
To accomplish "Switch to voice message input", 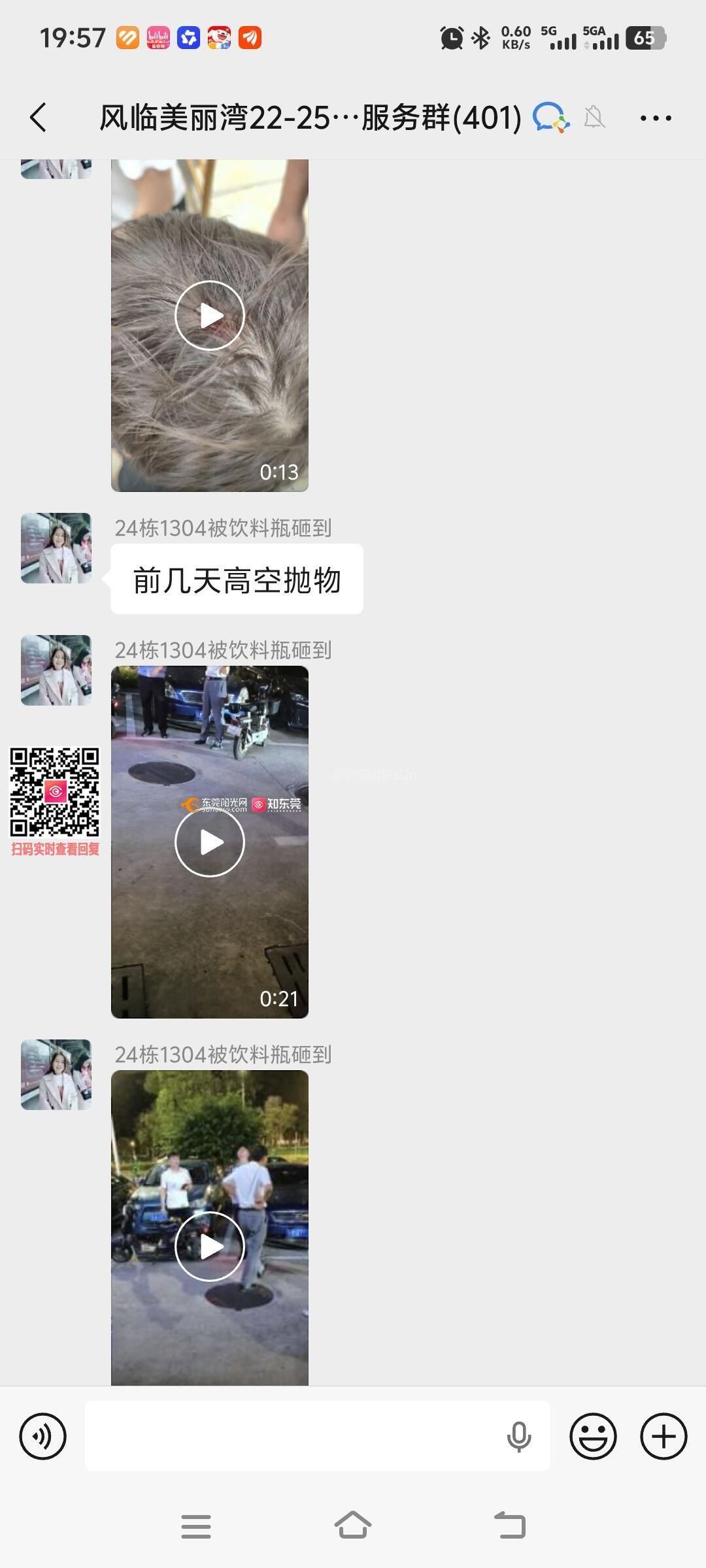I will click(x=43, y=1436).
